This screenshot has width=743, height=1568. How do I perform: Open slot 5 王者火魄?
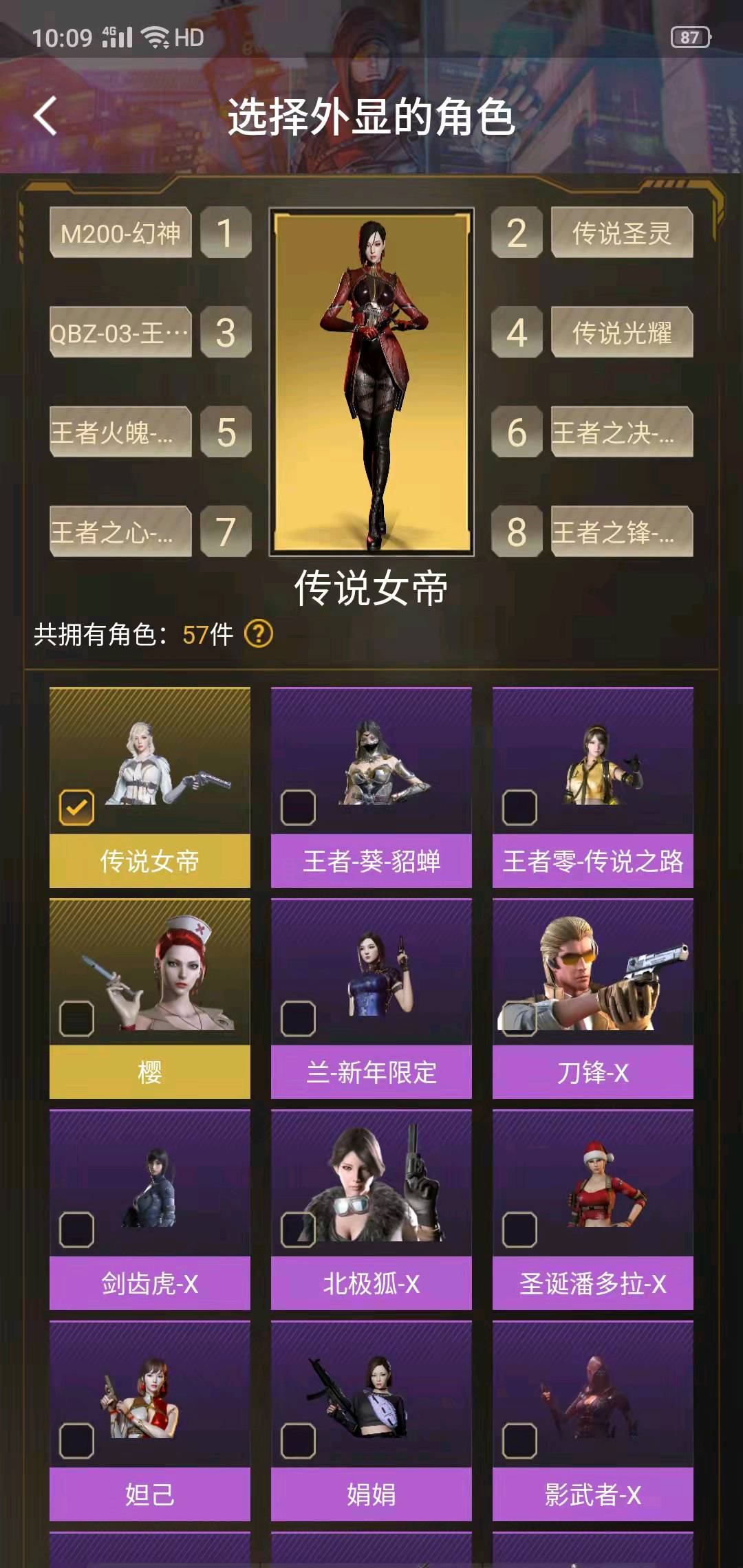pos(121,432)
